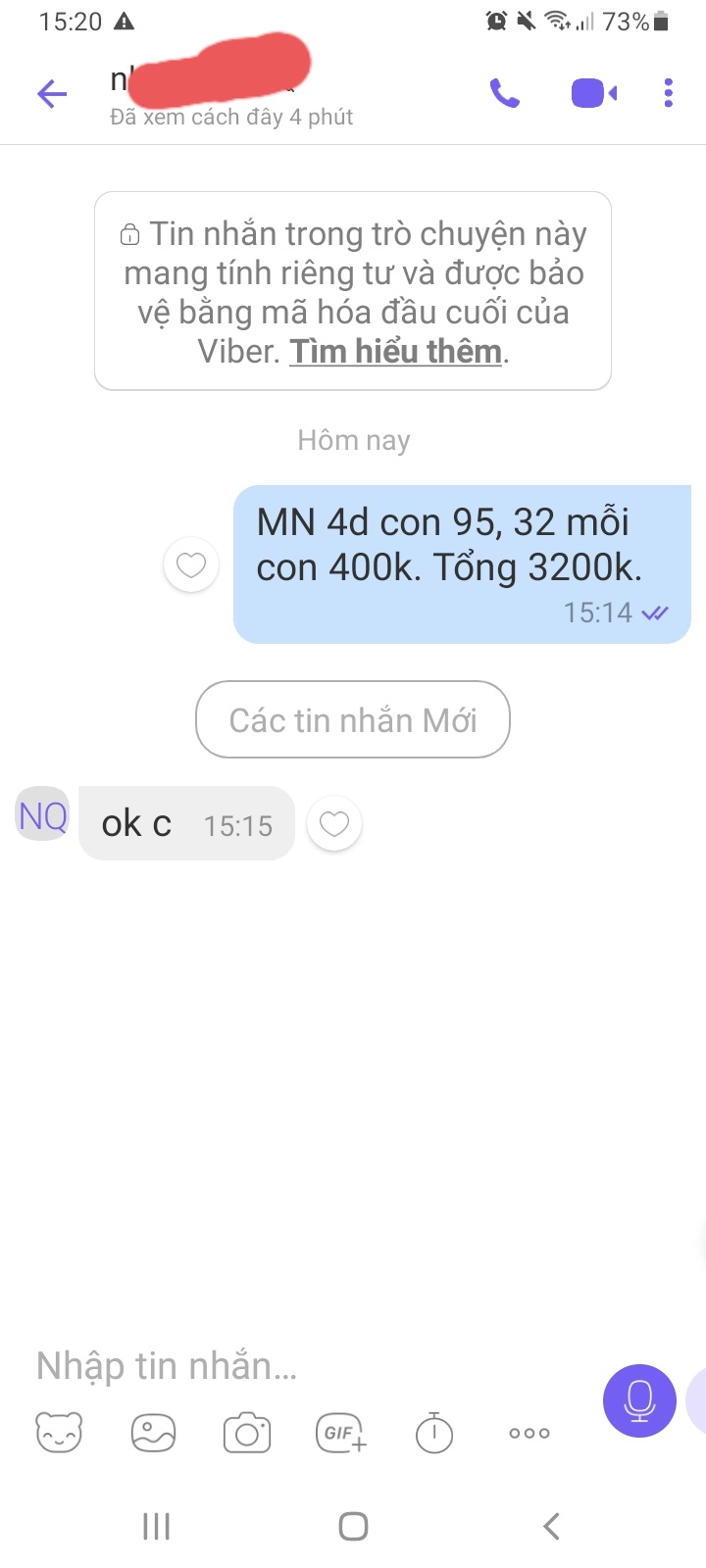
Task: Open recent apps
Action: [156, 1526]
